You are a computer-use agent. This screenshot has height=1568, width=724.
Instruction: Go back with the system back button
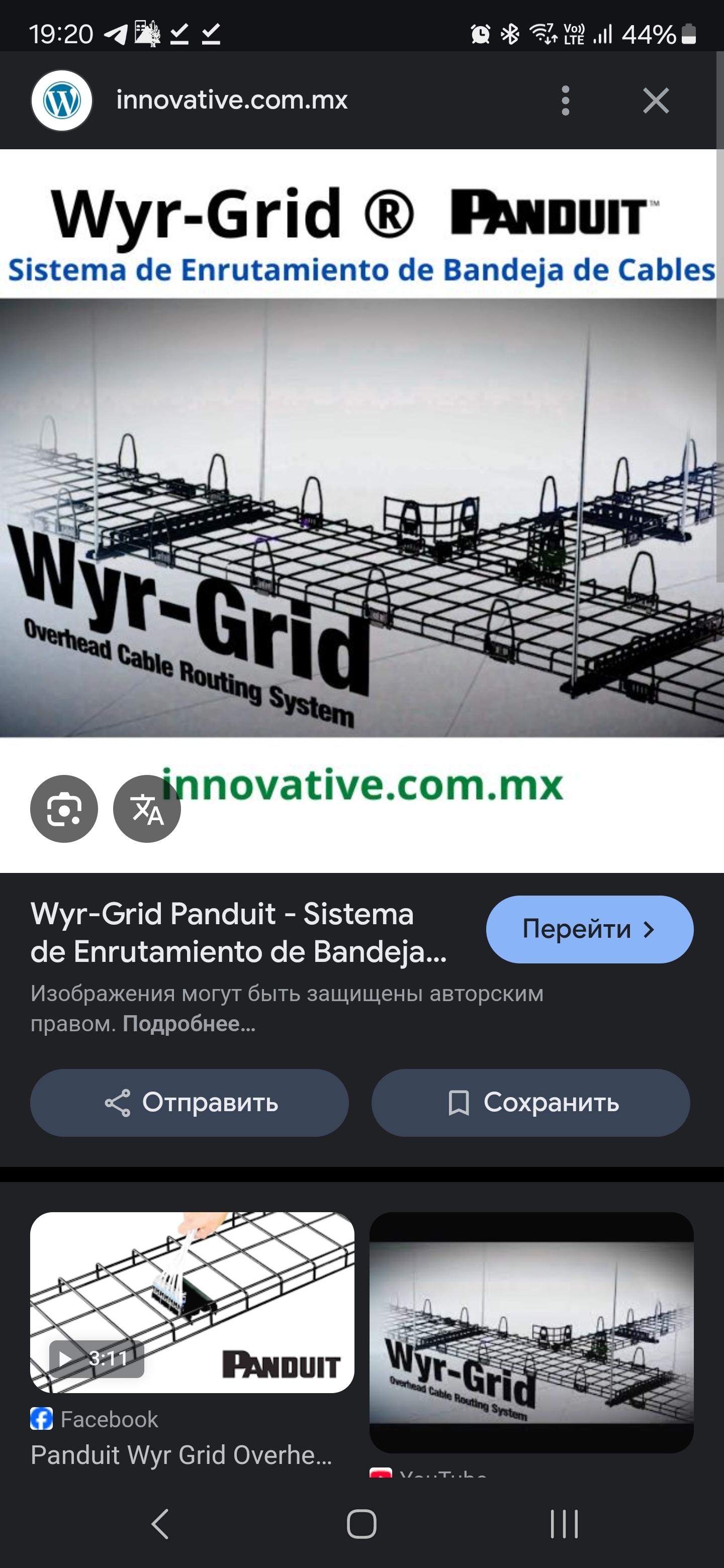coord(159,1524)
